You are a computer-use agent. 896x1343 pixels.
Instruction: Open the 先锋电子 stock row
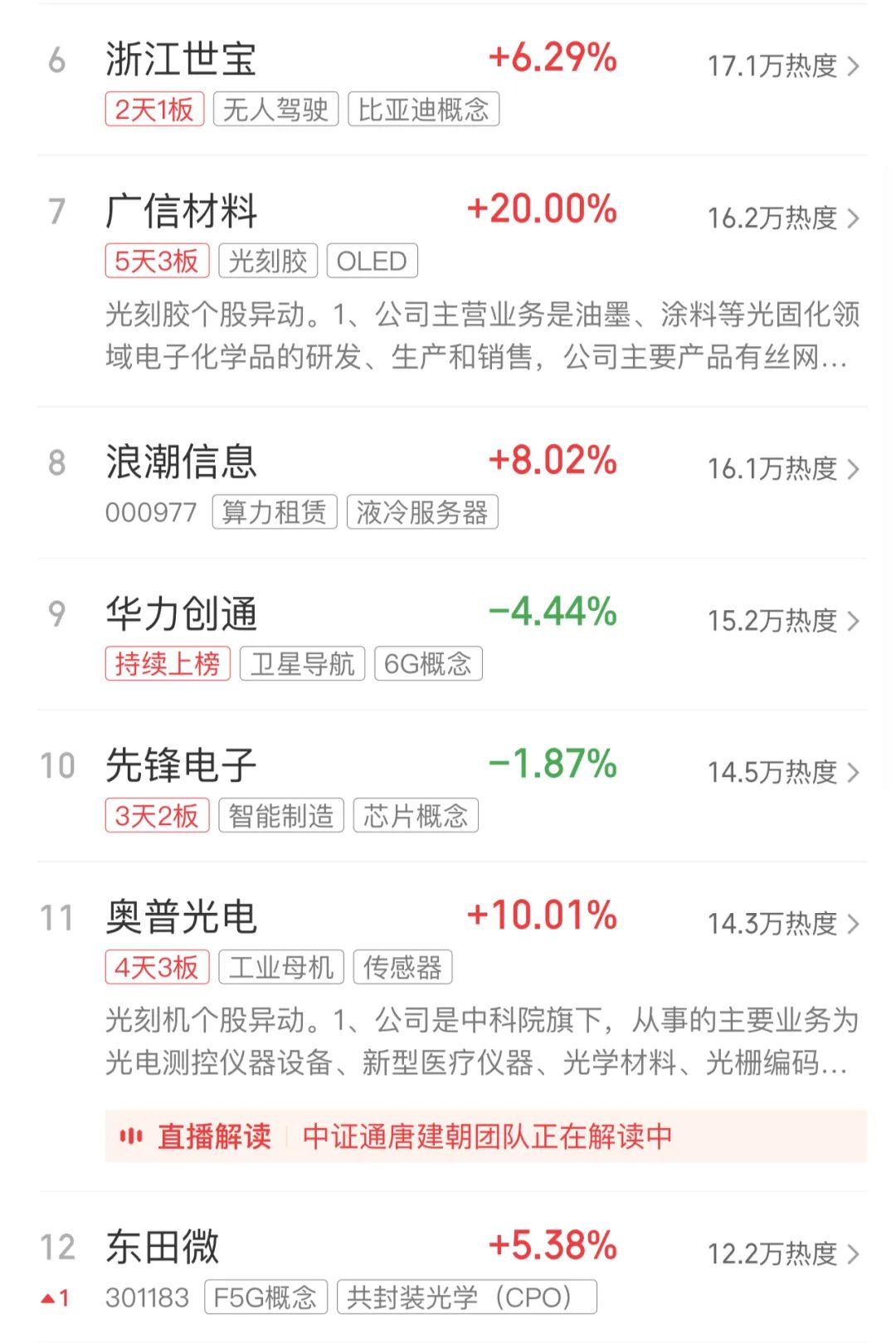pos(181,765)
